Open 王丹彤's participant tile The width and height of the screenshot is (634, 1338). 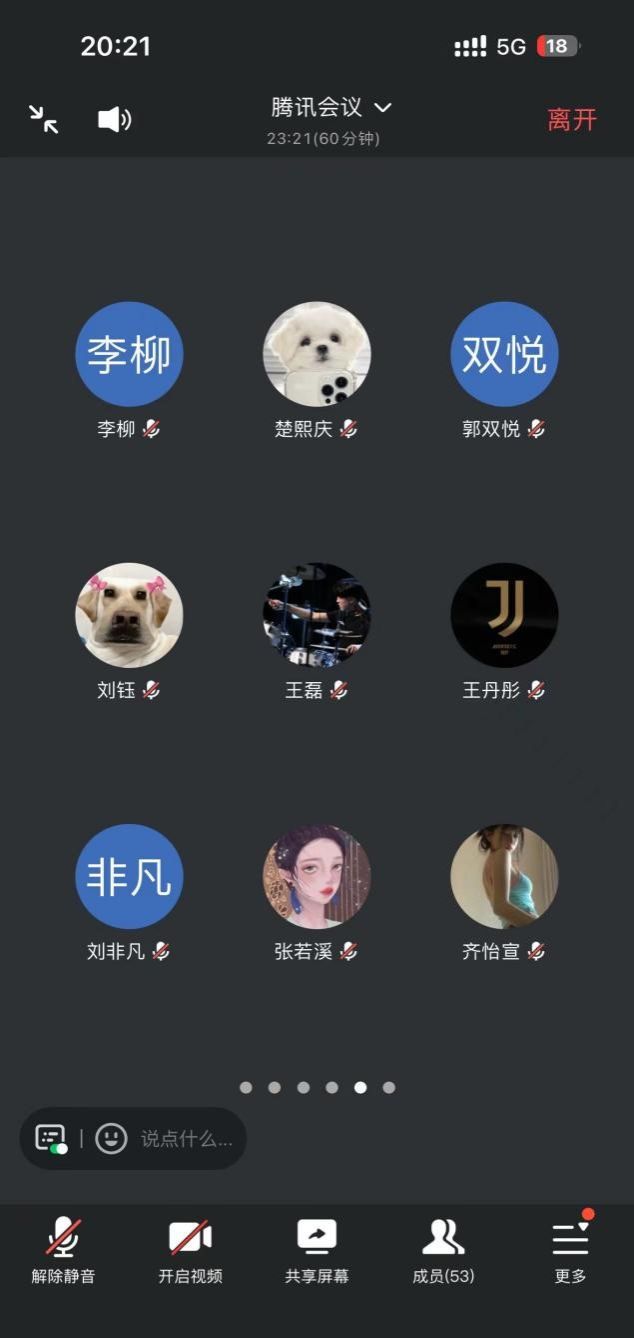coord(504,616)
